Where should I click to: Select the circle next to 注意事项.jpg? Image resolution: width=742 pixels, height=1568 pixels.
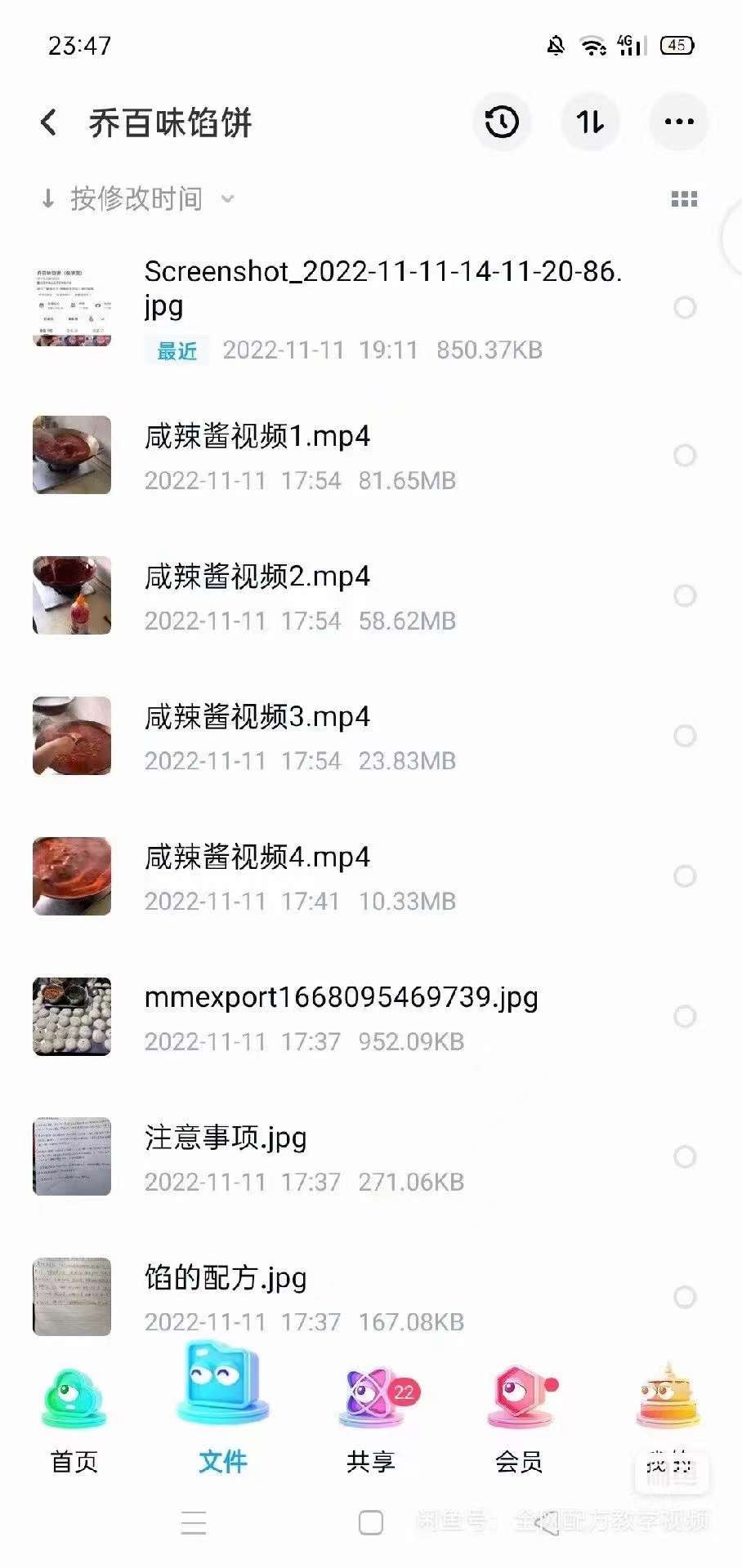tap(684, 1155)
